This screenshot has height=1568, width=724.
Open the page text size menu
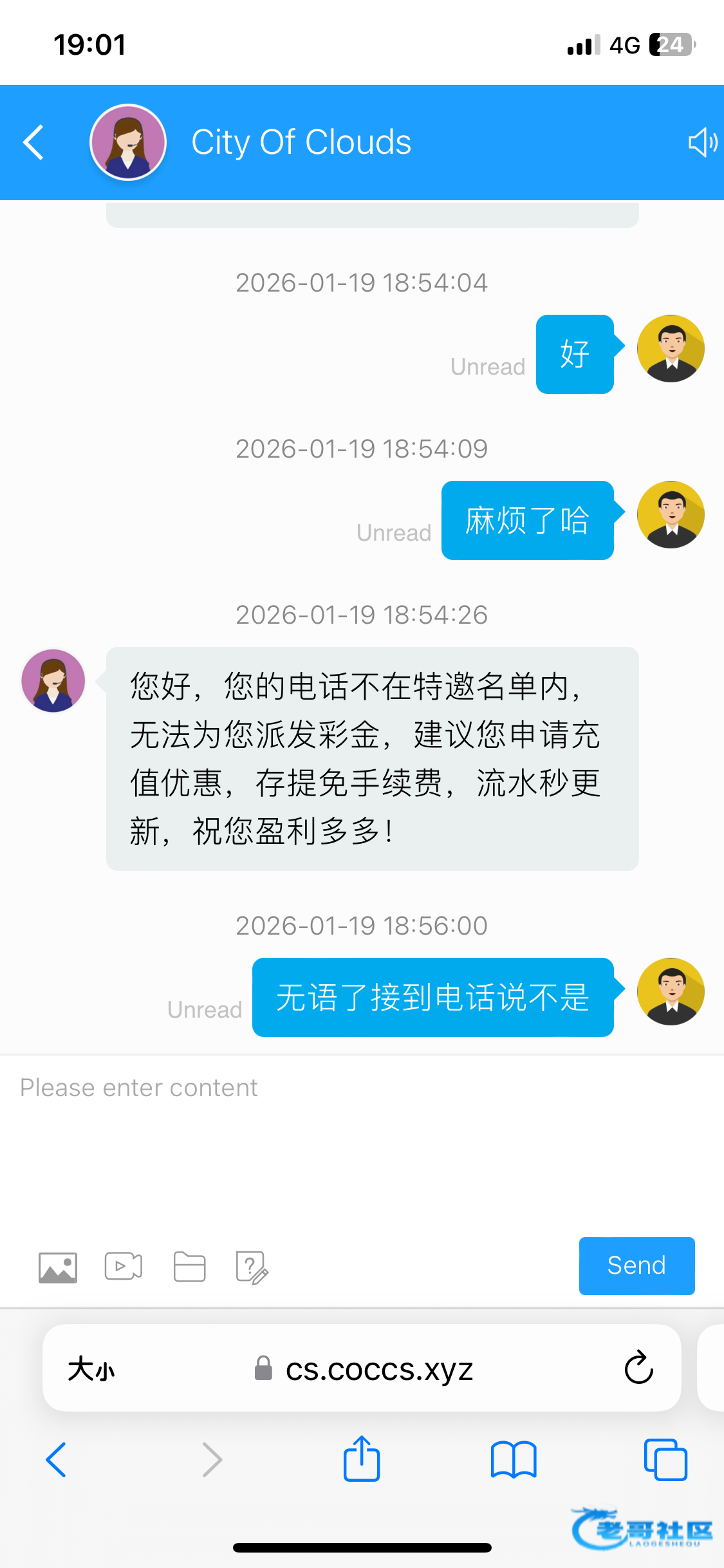click(91, 1368)
